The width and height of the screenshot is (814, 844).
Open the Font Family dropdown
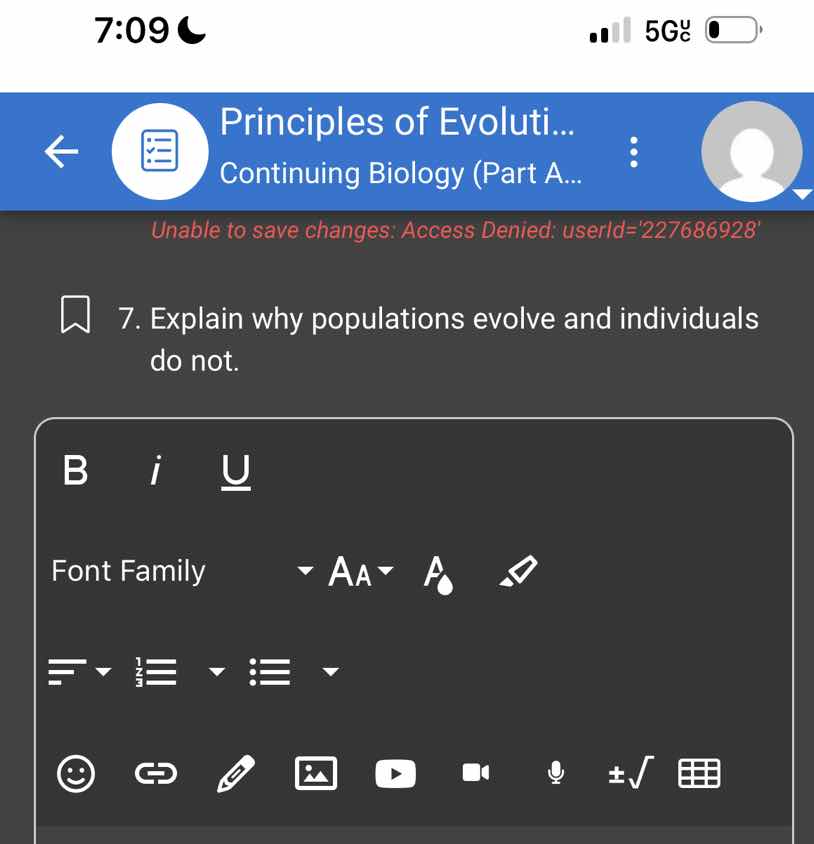[180, 571]
